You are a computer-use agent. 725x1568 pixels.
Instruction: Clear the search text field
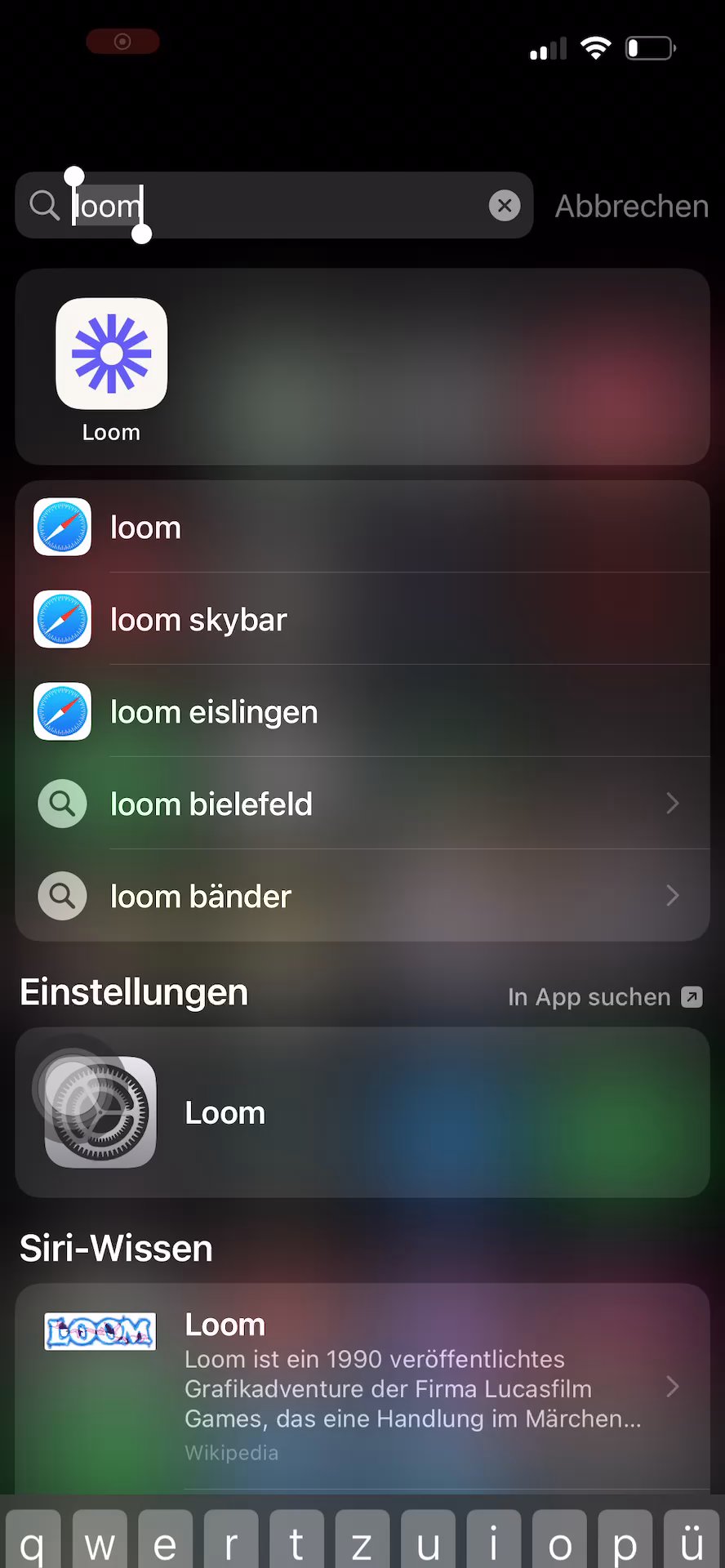coord(505,206)
